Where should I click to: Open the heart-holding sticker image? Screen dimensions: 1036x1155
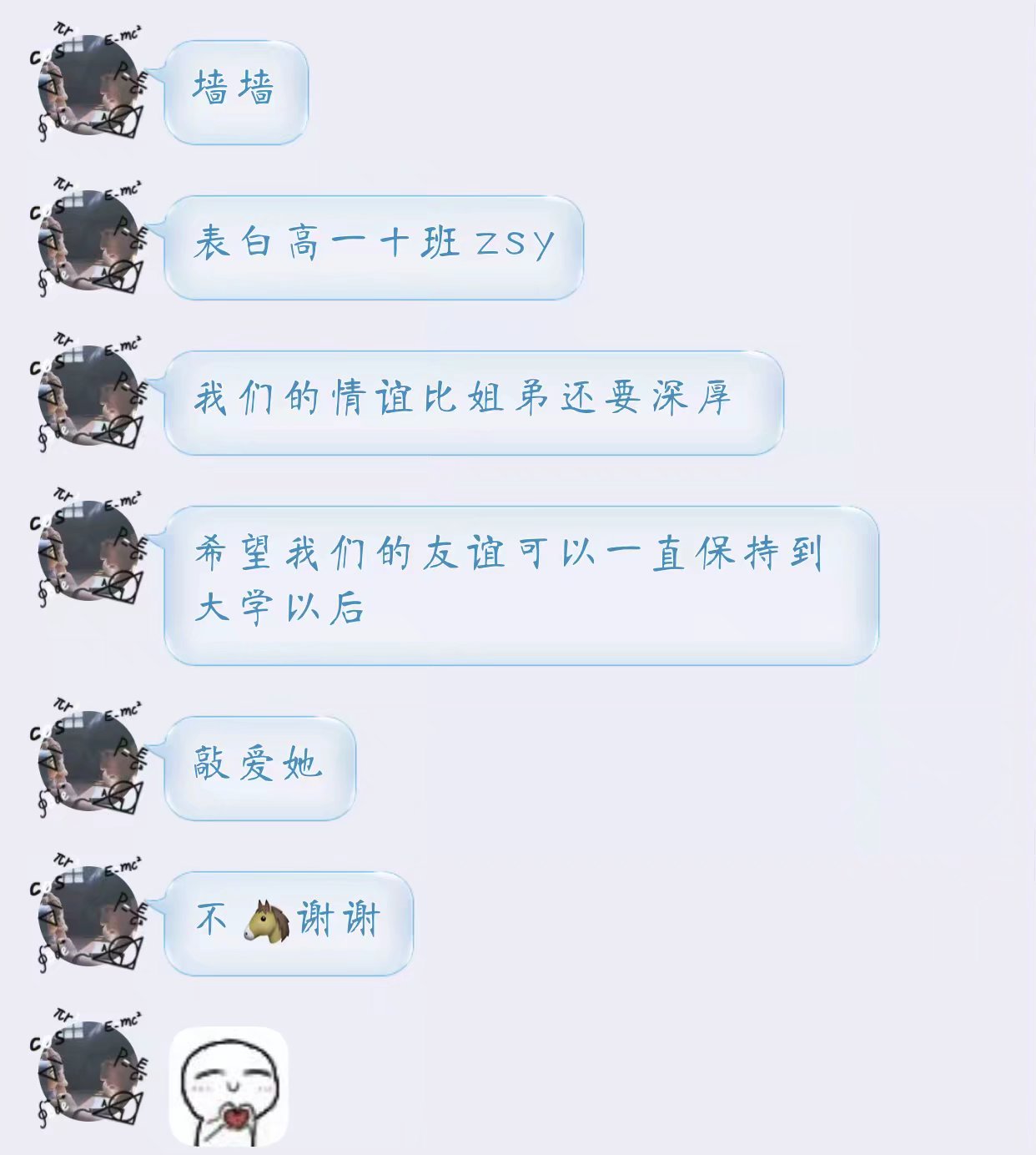pyautogui.click(x=229, y=1086)
